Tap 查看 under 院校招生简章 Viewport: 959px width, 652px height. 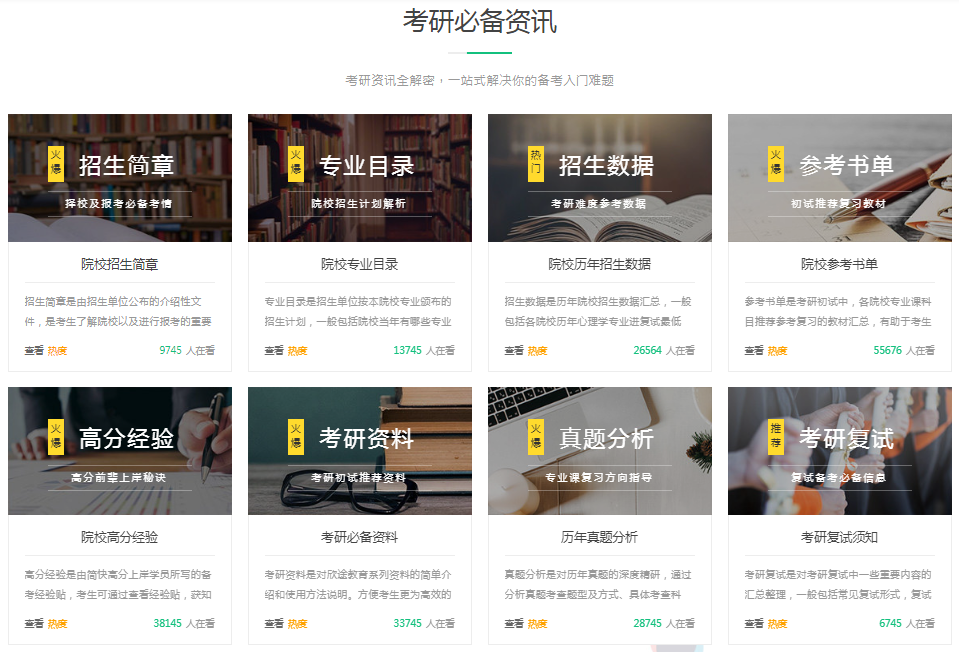click(34, 351)
